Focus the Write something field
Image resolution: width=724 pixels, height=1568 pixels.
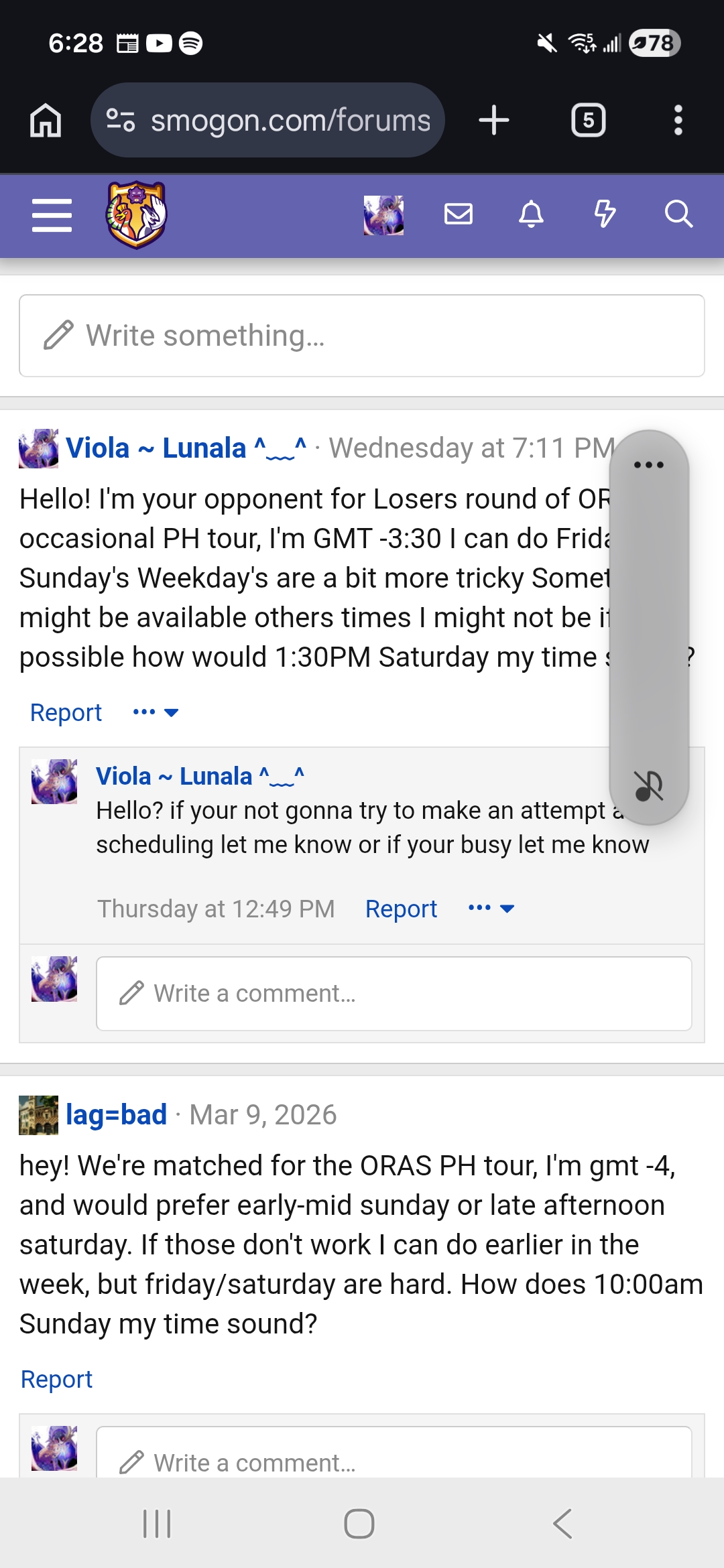(x=362, y=336)
